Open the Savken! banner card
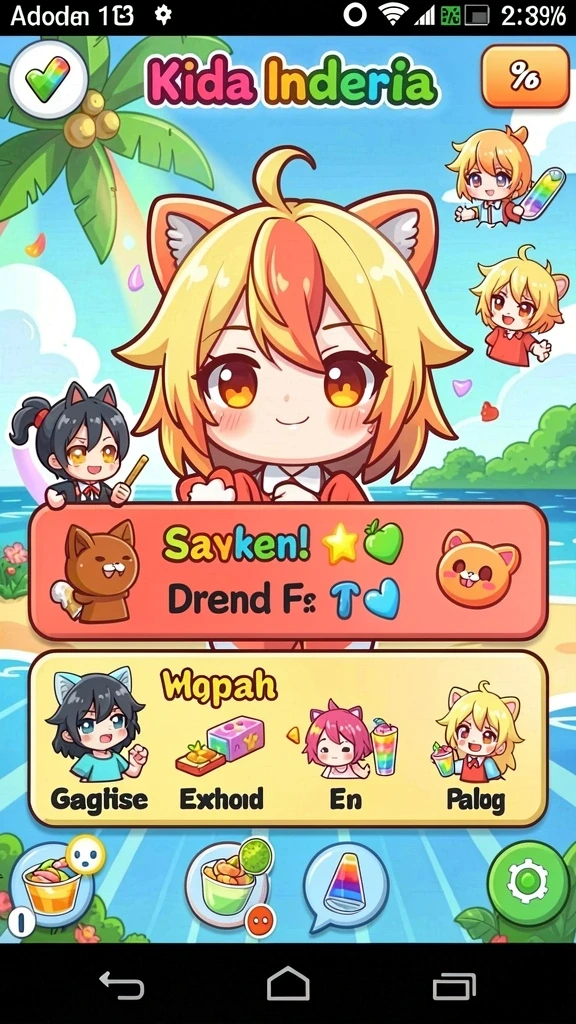576x1024 pixels. [288, 571]
